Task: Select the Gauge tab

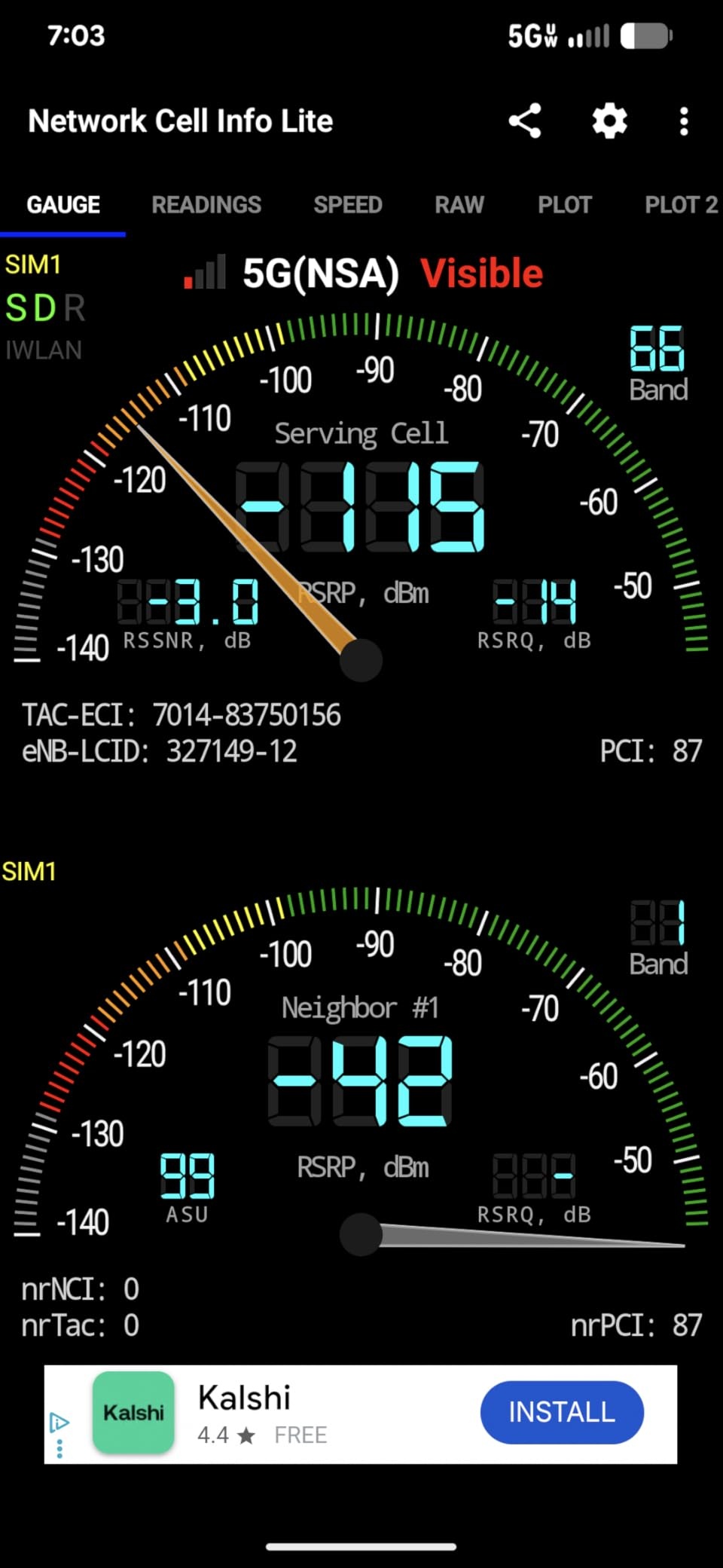Action: click(63, 205)
